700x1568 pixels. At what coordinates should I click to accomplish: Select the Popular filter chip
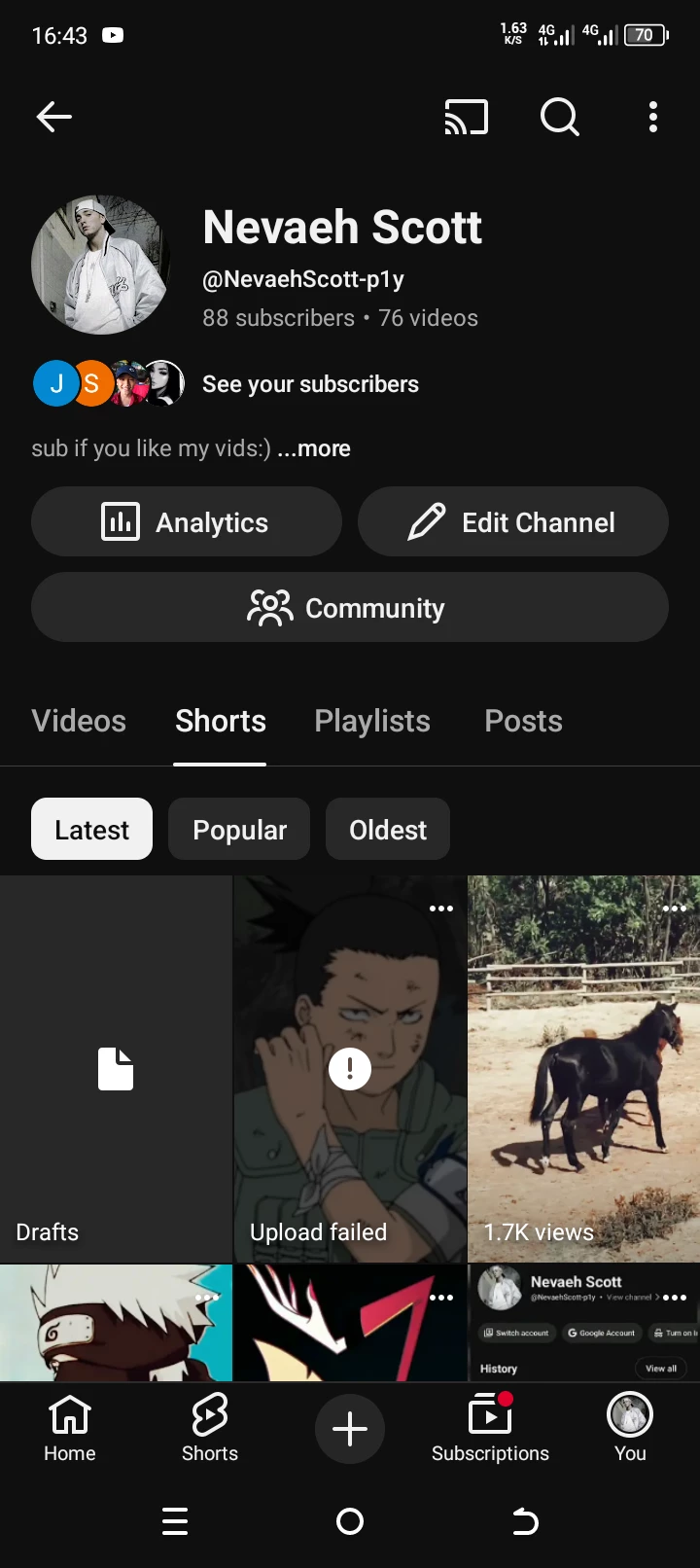[239, 830]
